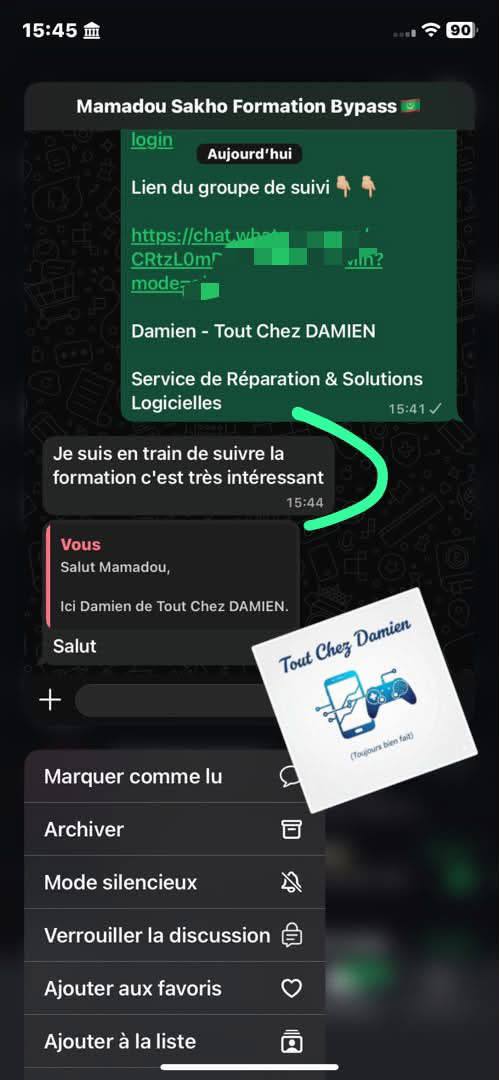The image size is (499, 1080).
Task: Select Ajouter à la liste
Action: tap(174, 1042)
